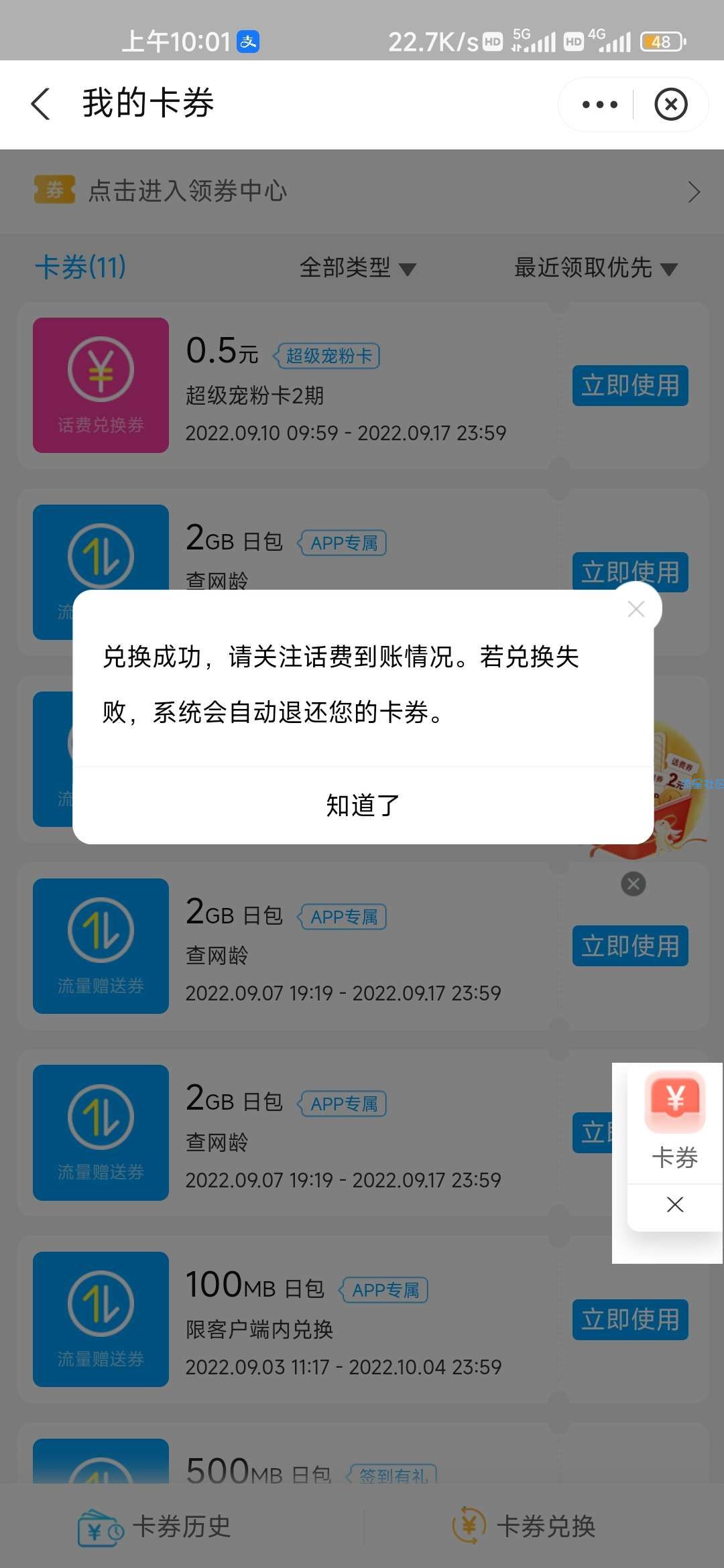Viewport: 724px width, 1568px height.
Task: Tap 知道了 to confirm the dialog
Action: tap(363, 805)
